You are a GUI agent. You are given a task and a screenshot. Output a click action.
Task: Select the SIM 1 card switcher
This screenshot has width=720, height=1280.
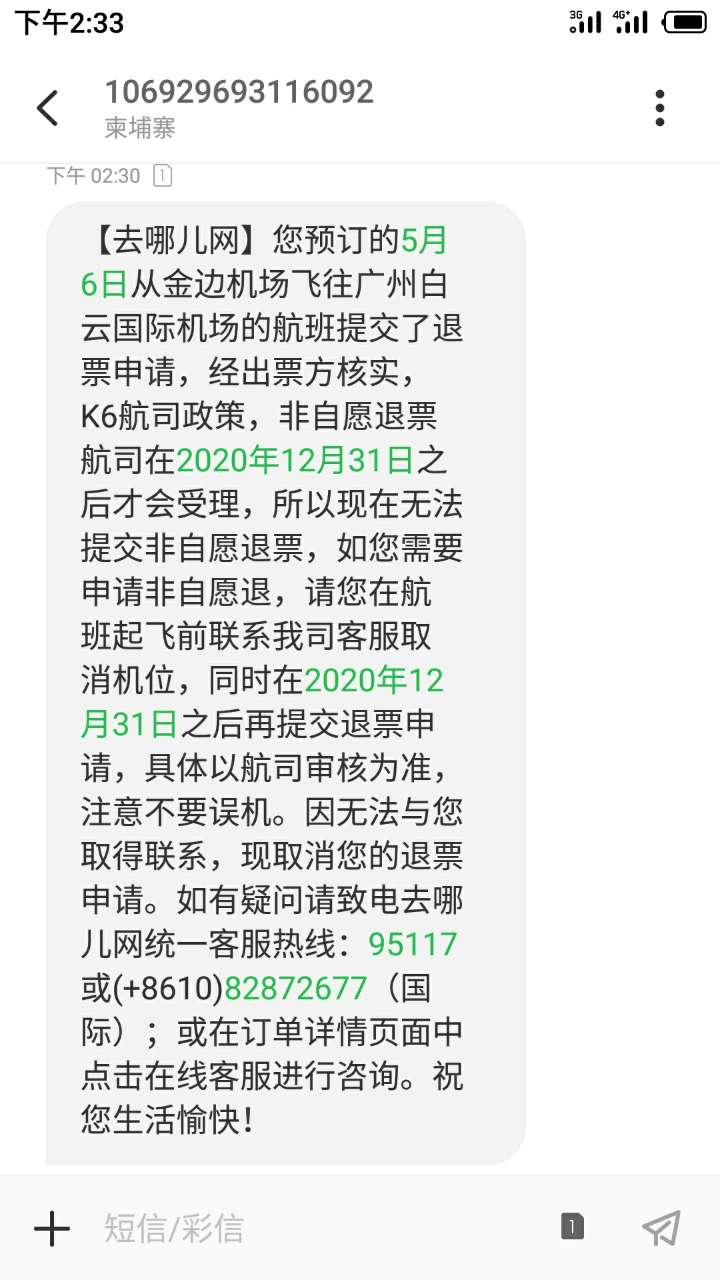[x=572, y=1227]
